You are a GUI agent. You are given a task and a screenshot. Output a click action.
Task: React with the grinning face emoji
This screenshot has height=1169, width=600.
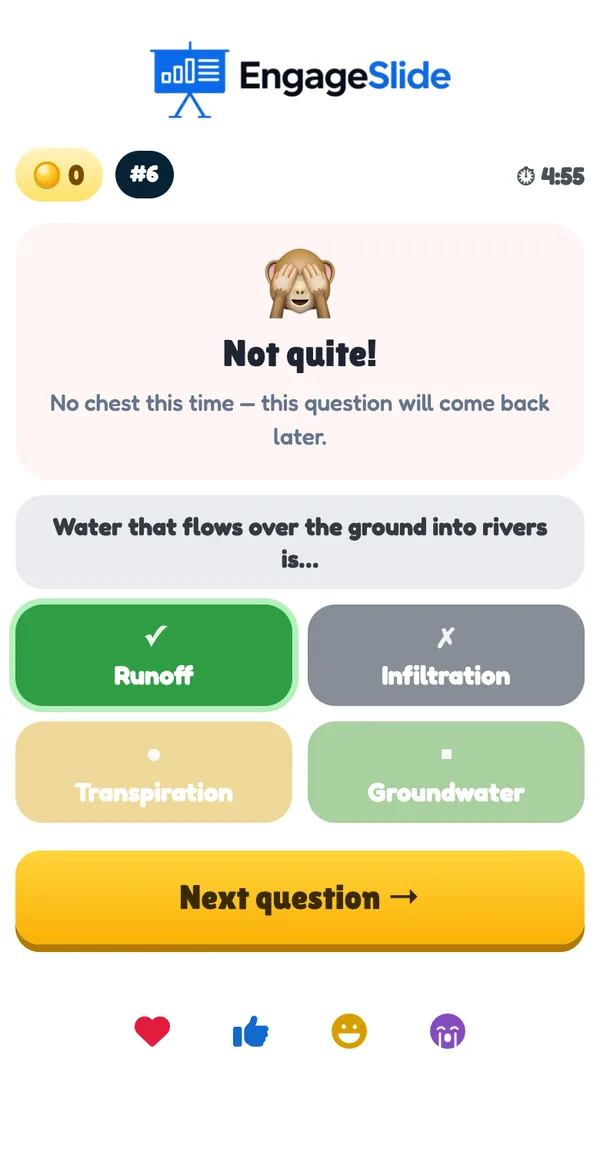(x=350, y=1032)
